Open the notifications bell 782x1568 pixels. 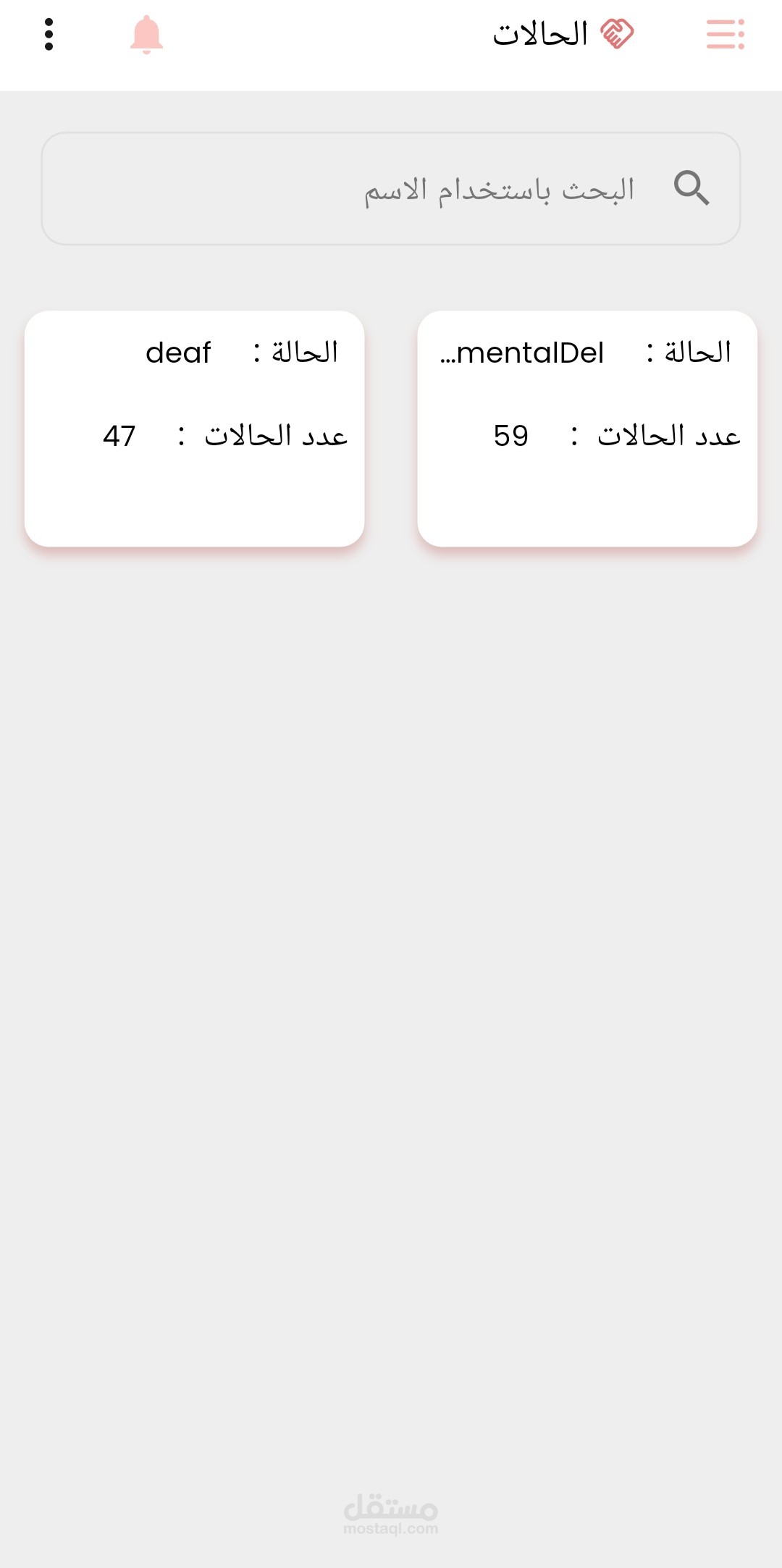(x=146, y=34)
